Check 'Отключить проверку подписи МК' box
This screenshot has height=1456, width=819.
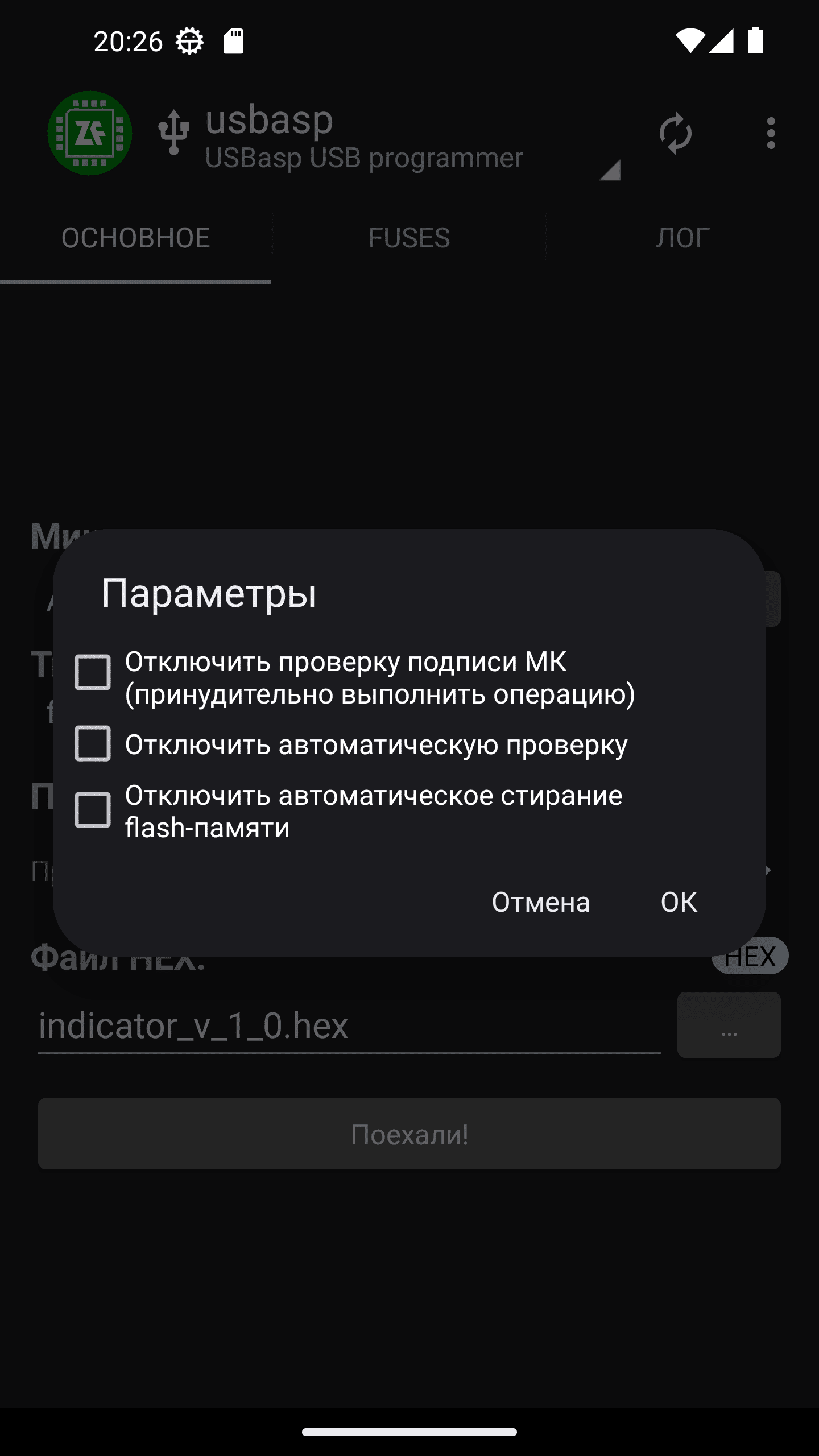(x=93, y=672)
